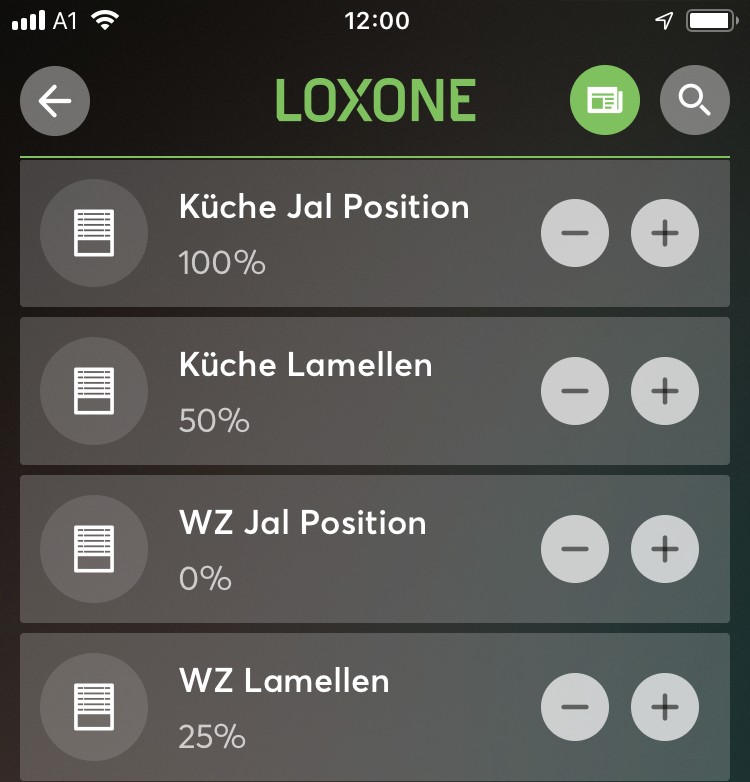Increase Küche Lamellen with plus

click(x=665, y=391)
